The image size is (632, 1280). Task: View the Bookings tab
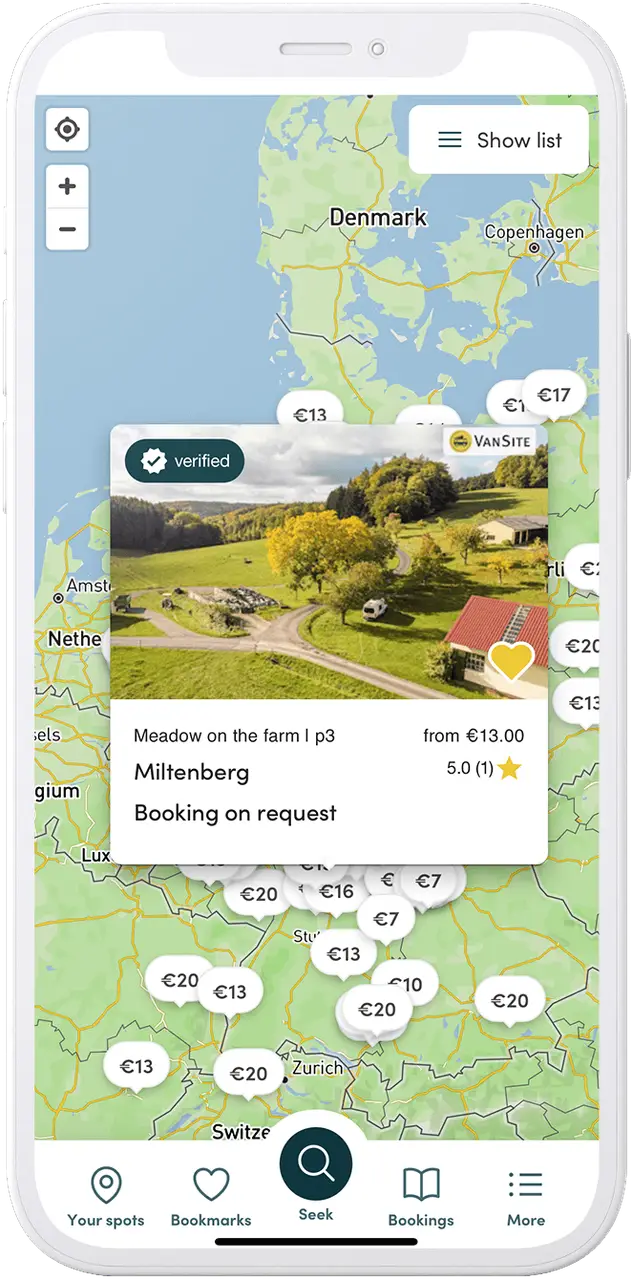pyautogui.click(x=421, y=1197)
